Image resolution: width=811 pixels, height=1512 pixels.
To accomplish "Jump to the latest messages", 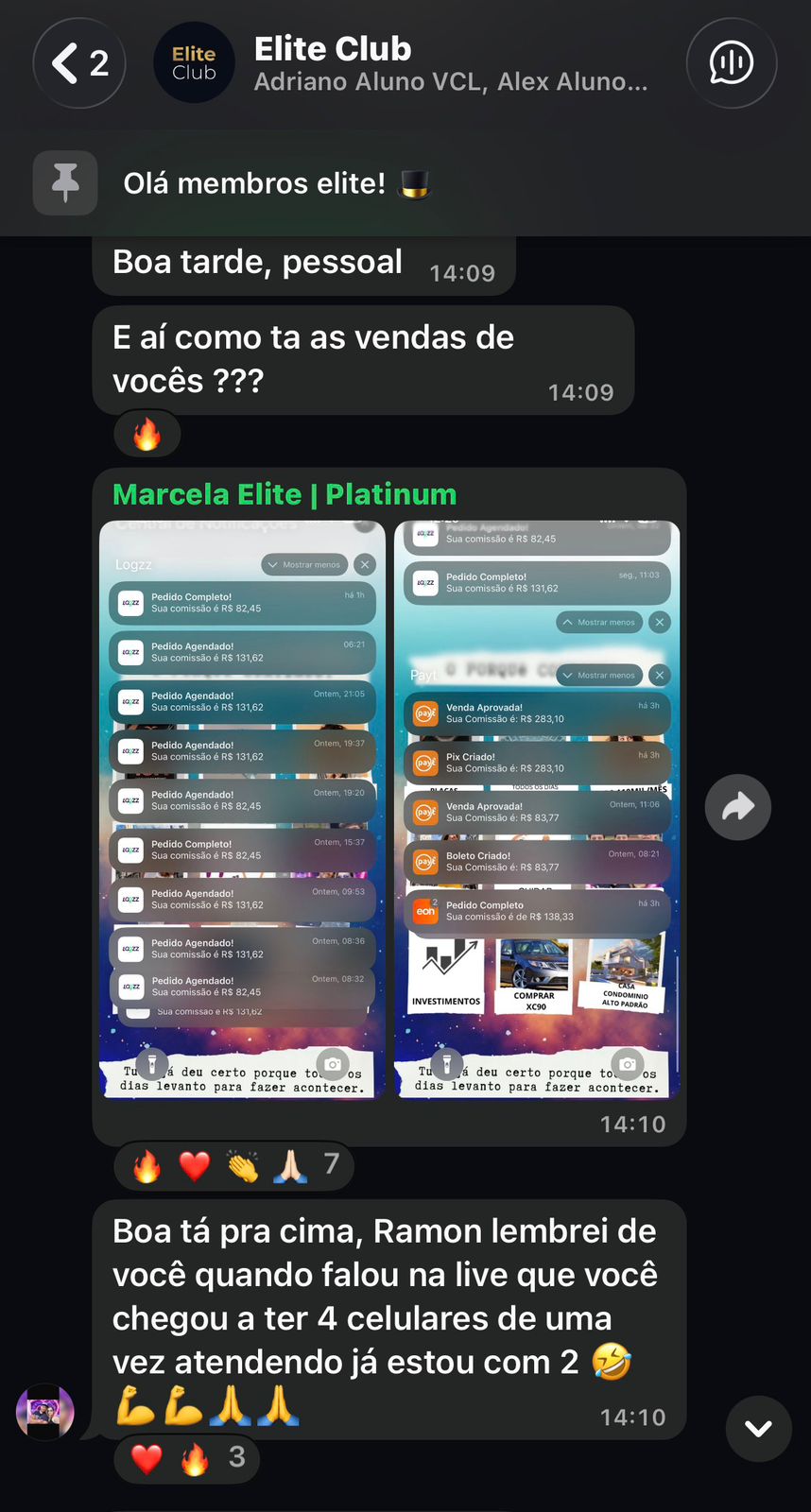I will point(758,1429).
